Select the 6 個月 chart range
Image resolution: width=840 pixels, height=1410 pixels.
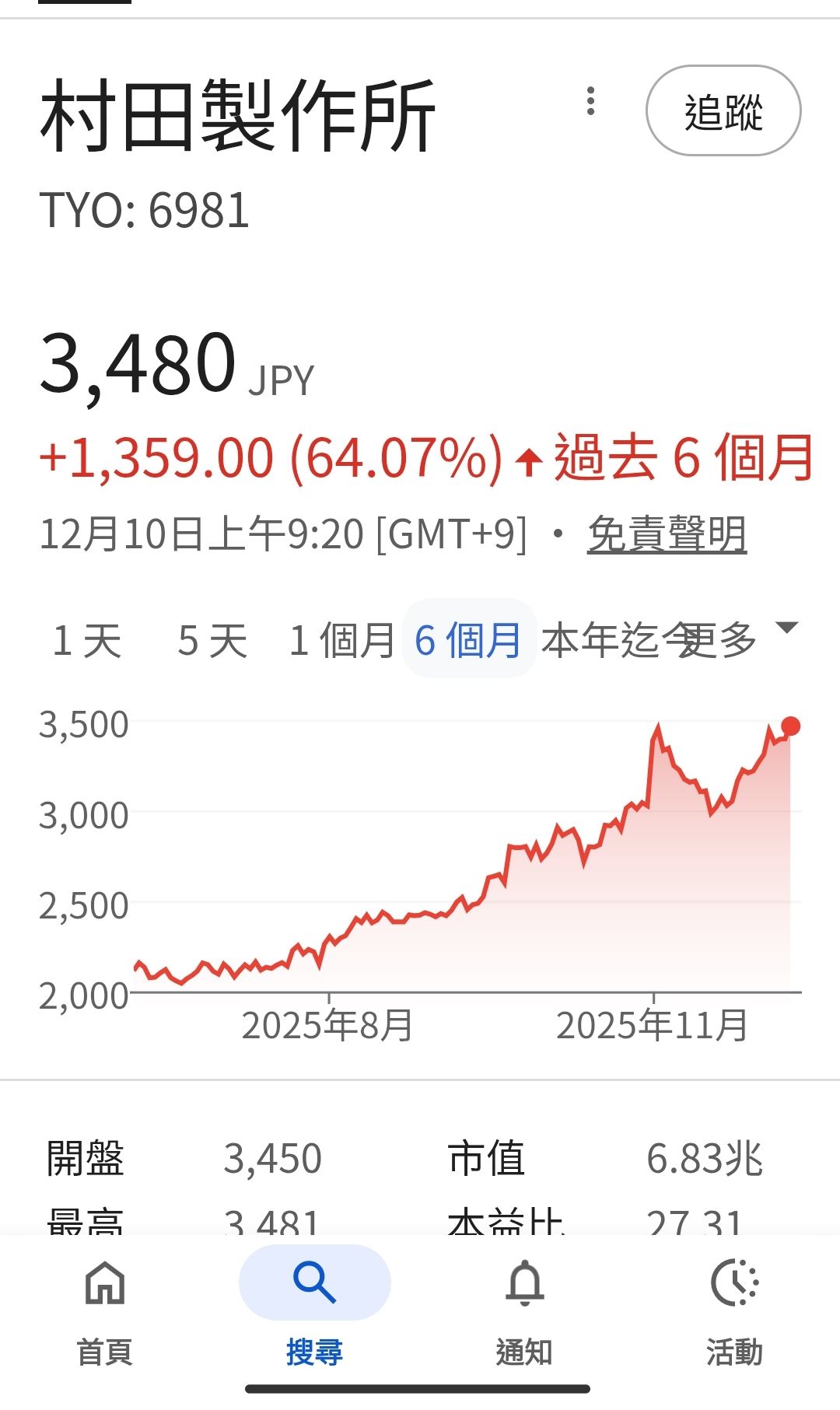468,641
